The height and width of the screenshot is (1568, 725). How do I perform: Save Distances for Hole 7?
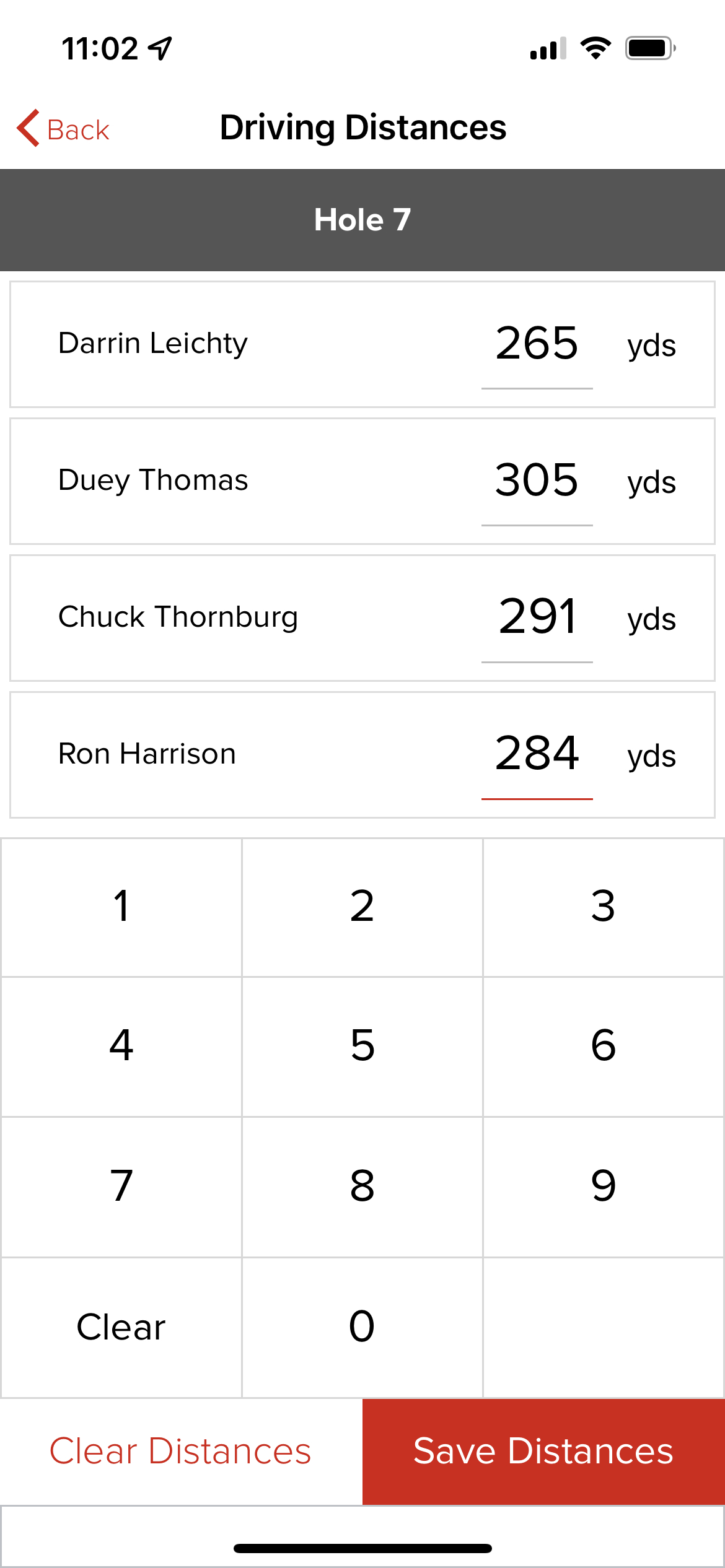point(543,1452)
